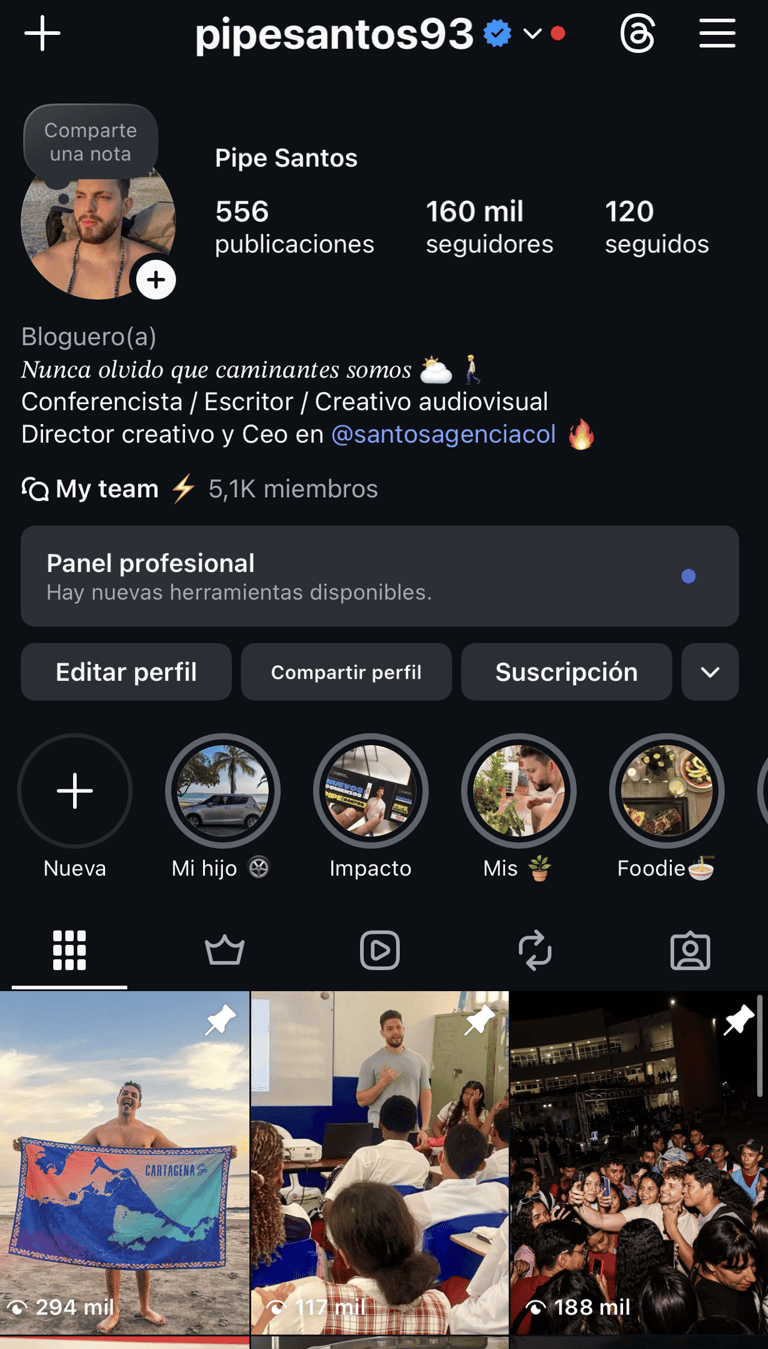Tap Compartir perfil
The height and width of the screenshot is (1349, 768).
coord(346,672)
